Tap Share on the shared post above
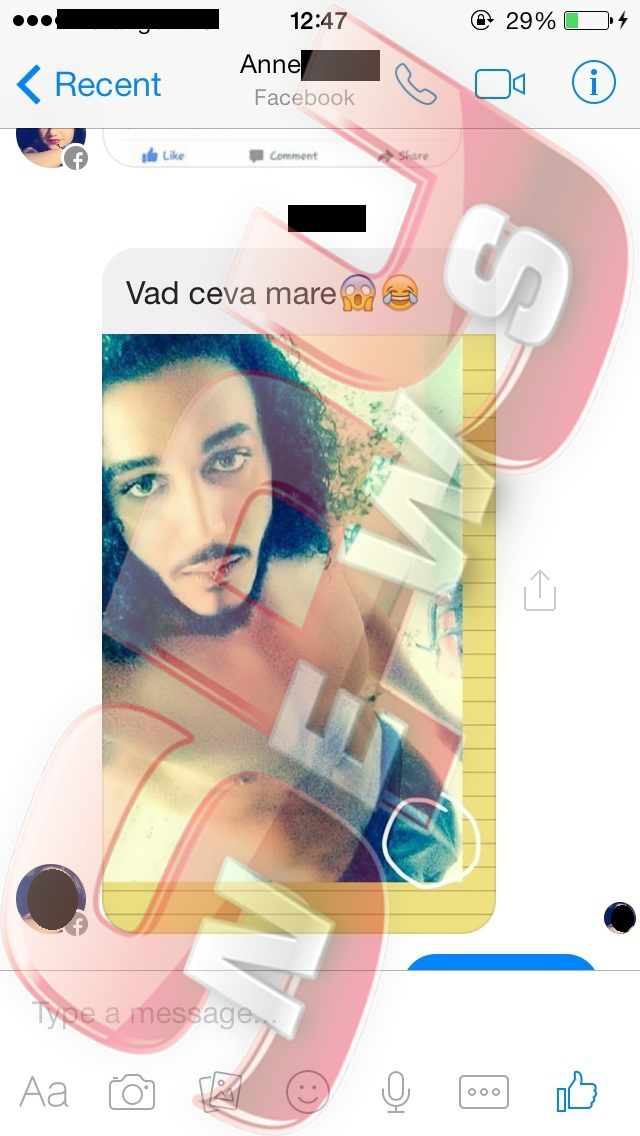This screenshot has width=640, height=1136. tap(402, 155)
